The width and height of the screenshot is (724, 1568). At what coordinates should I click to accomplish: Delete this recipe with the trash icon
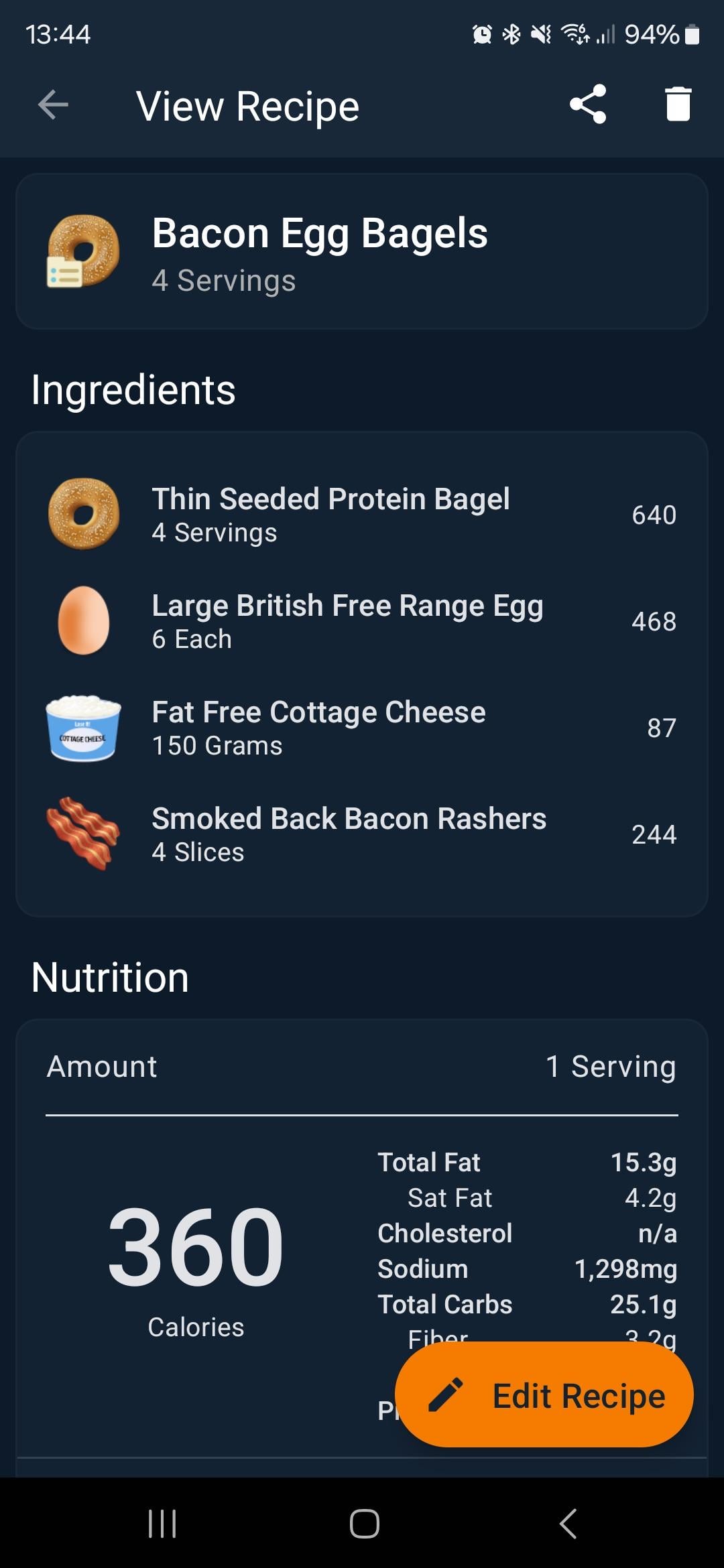pos(678,105)
